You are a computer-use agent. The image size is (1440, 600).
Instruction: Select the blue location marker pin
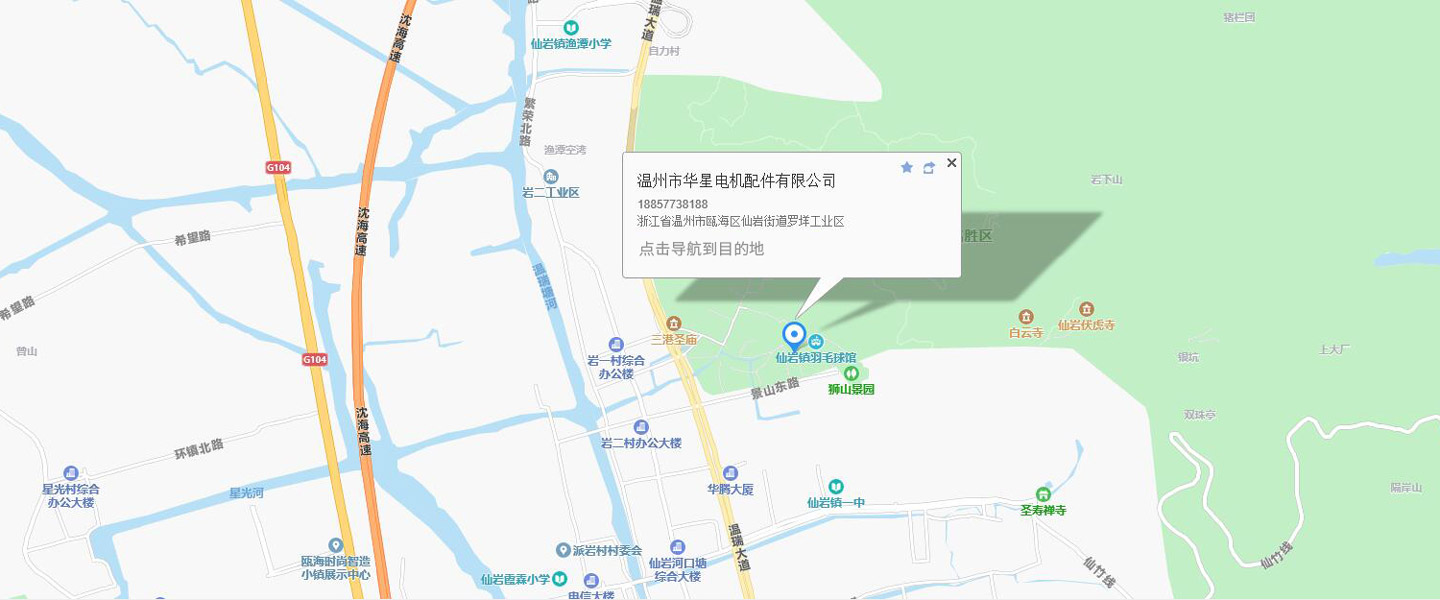[x=794, y=335]
